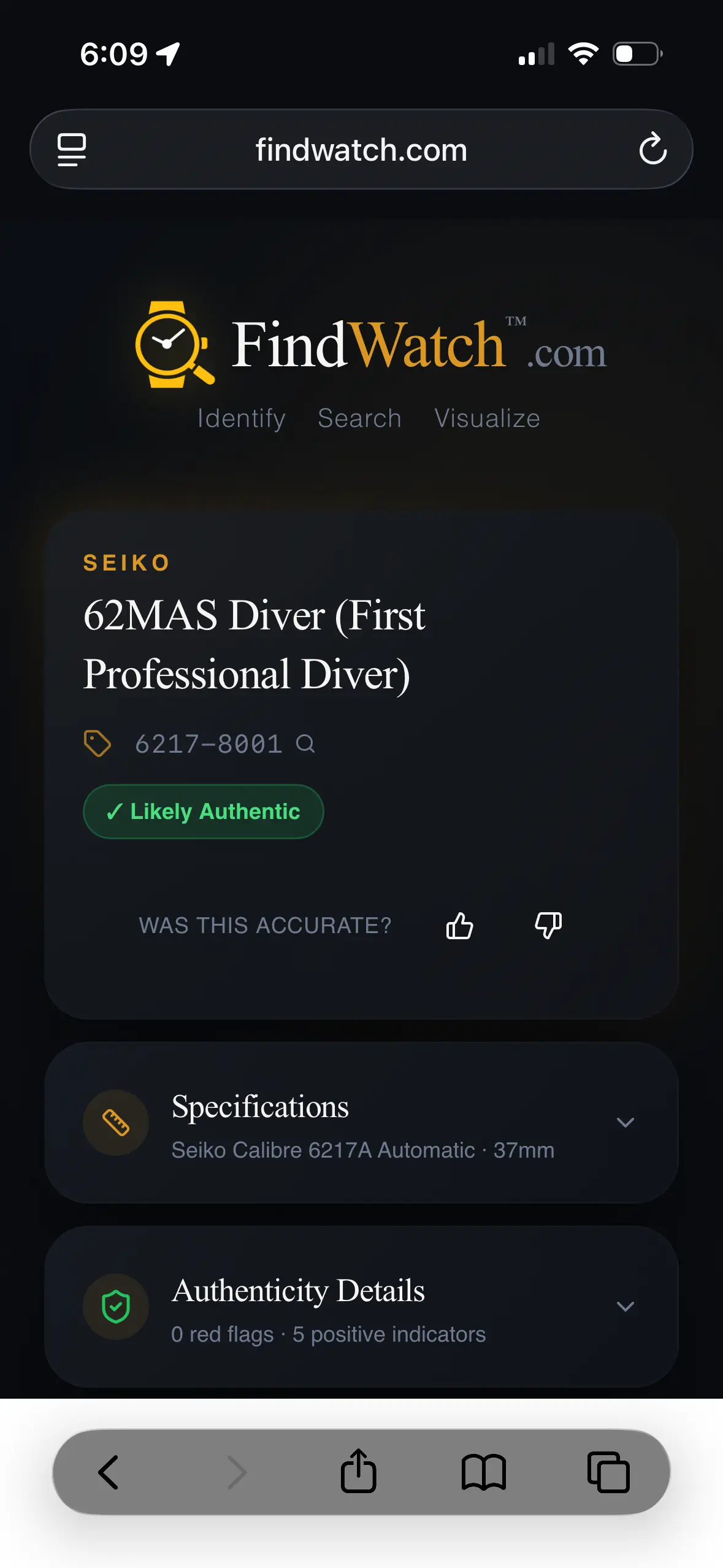Image resolution: width=723 pixels, height=1568 pixels.
Task: Reload the findwatch.com page
Action: click(652, 149)
